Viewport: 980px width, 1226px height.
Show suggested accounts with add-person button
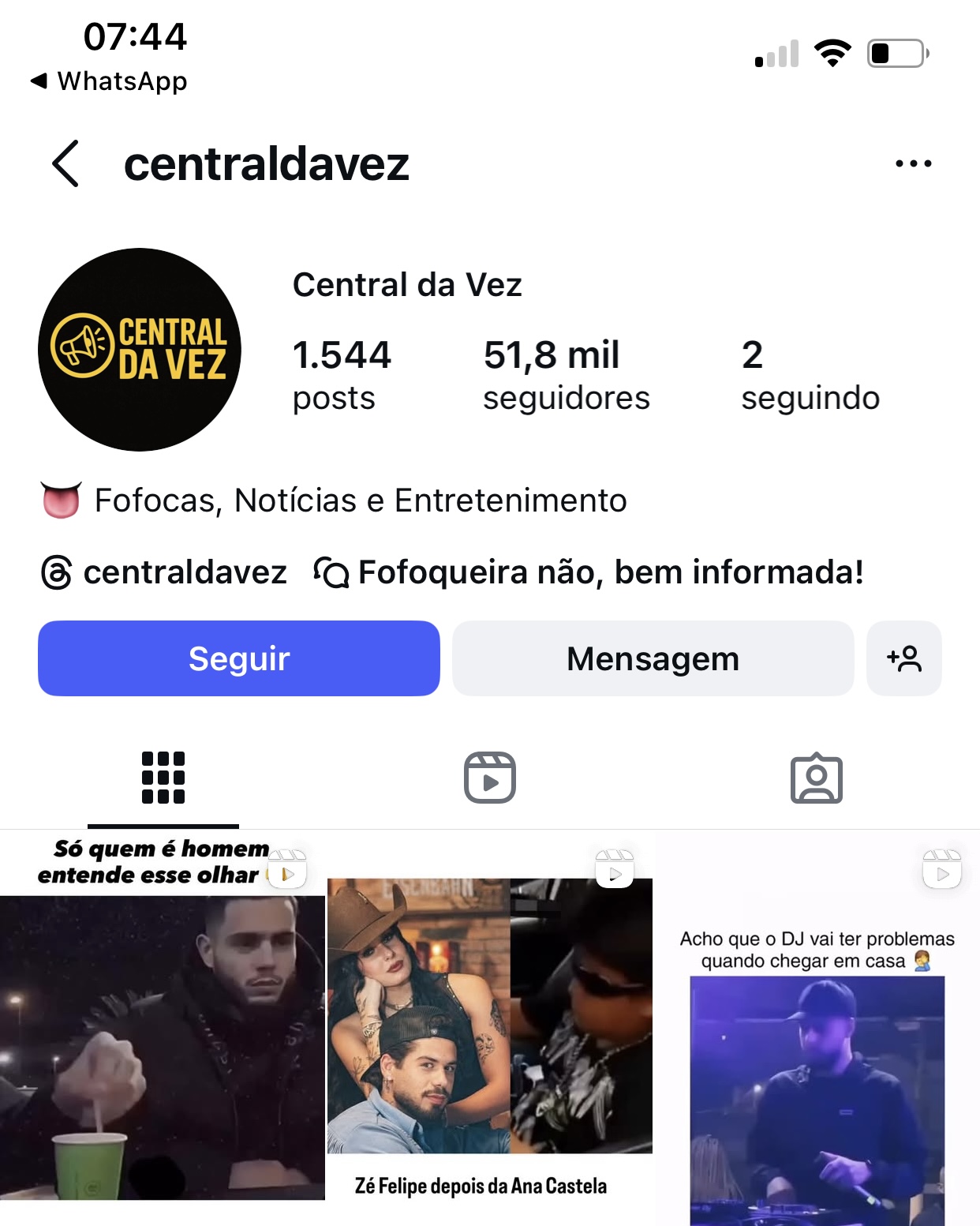(903, 658)
